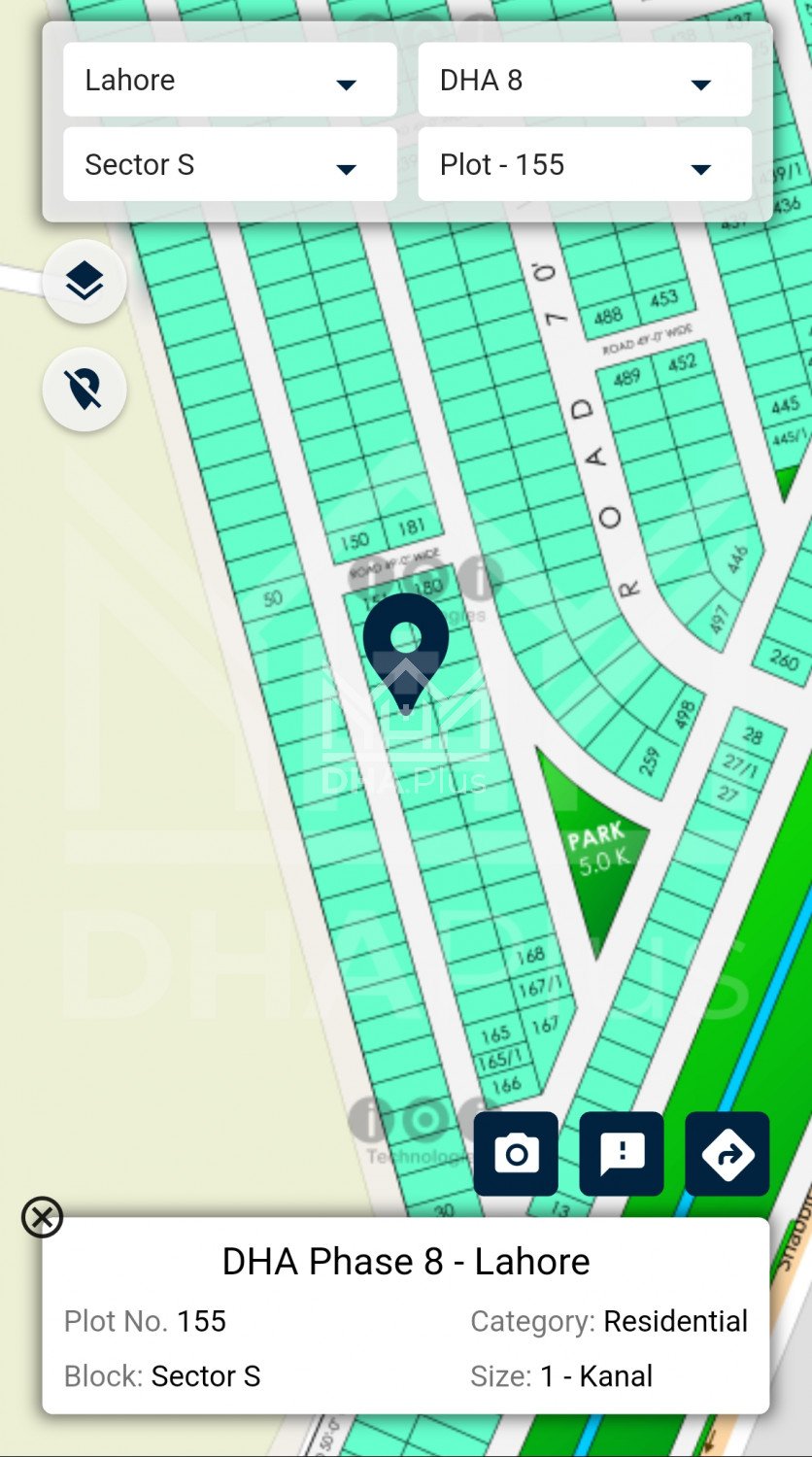The width and height of the screenshot is (812, 1457).
Task: Report an issue with the feedback icon
Action: [622, 1154]
